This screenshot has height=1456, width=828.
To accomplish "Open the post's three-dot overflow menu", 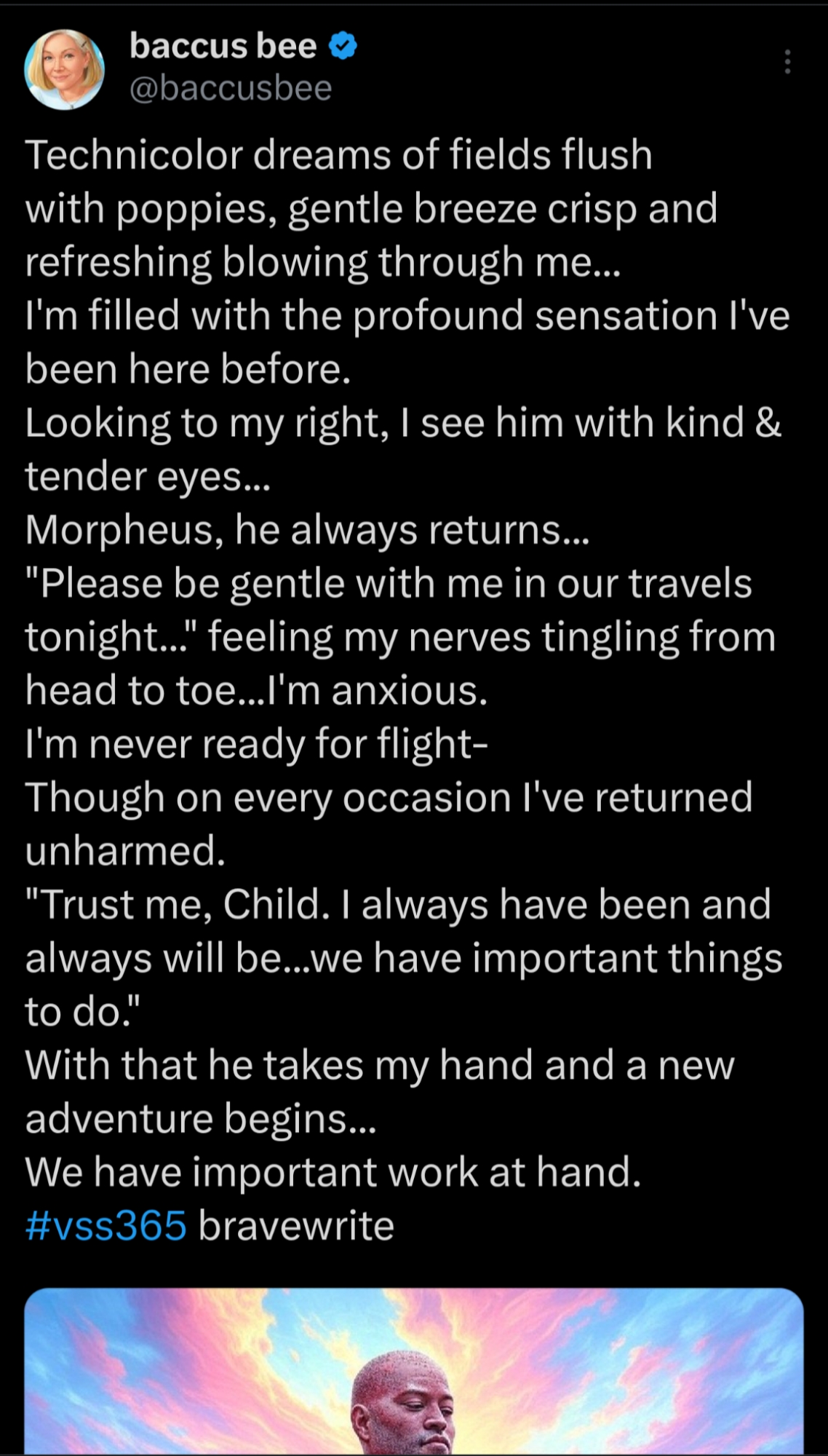I will 787,62.
